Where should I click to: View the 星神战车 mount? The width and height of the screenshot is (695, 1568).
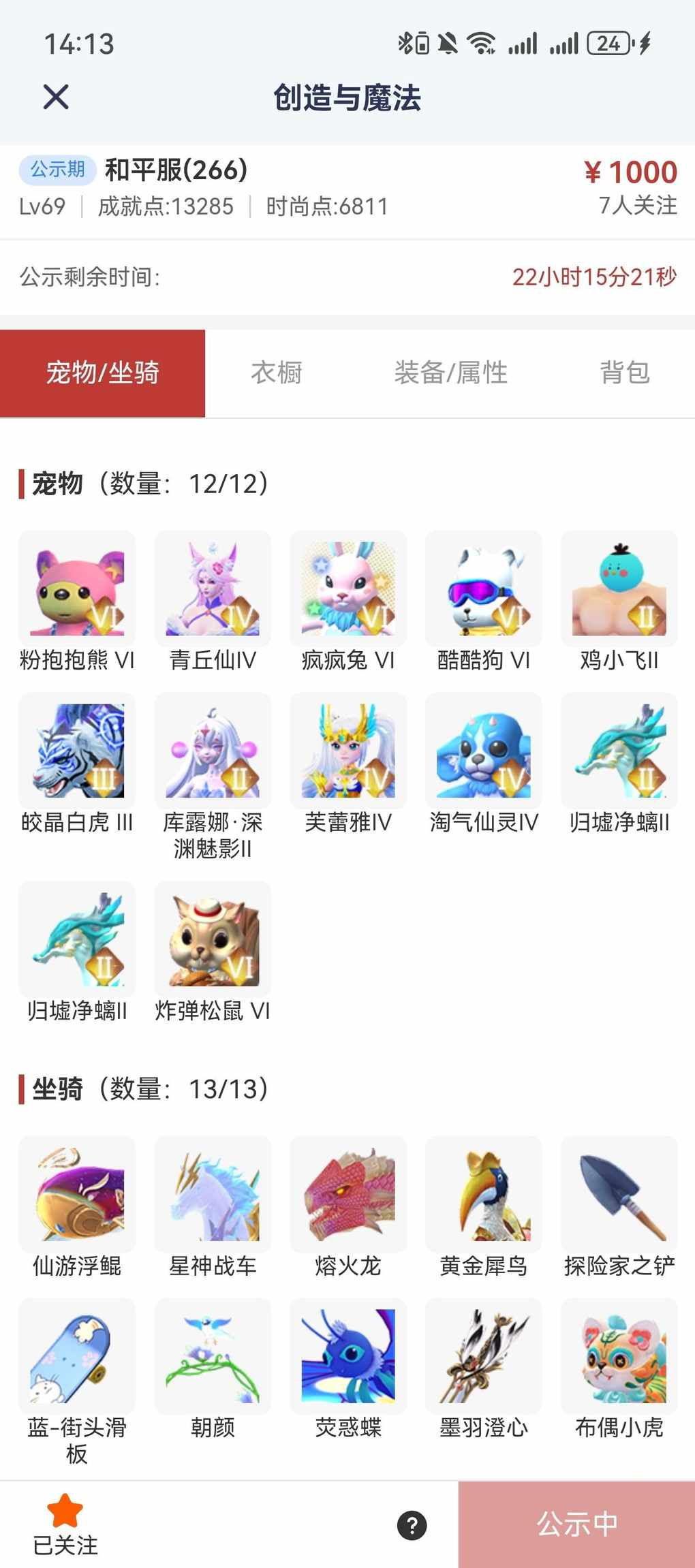click(x=213, y=1194)
